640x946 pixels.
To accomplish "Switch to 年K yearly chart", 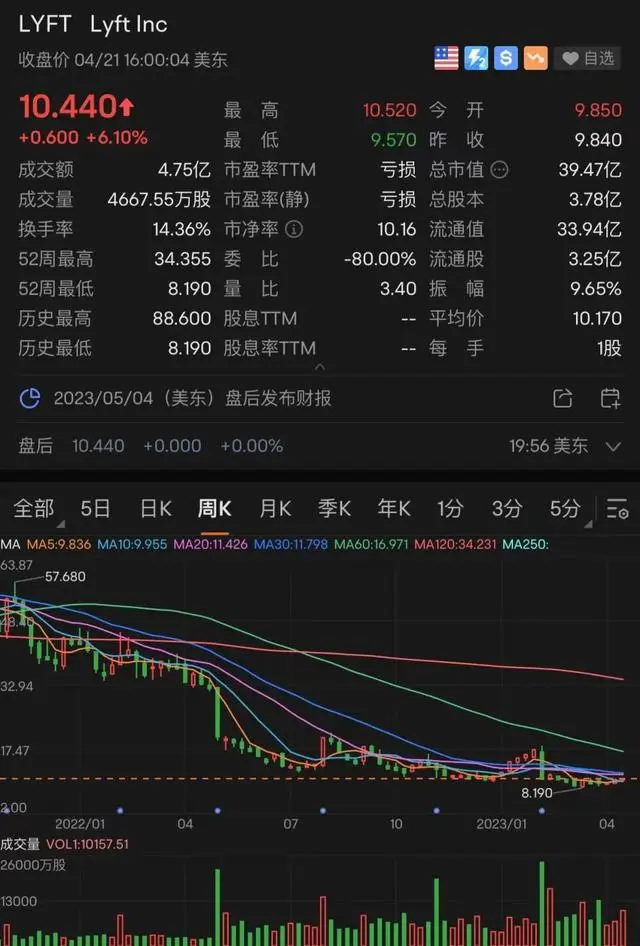I will [394, 509].
